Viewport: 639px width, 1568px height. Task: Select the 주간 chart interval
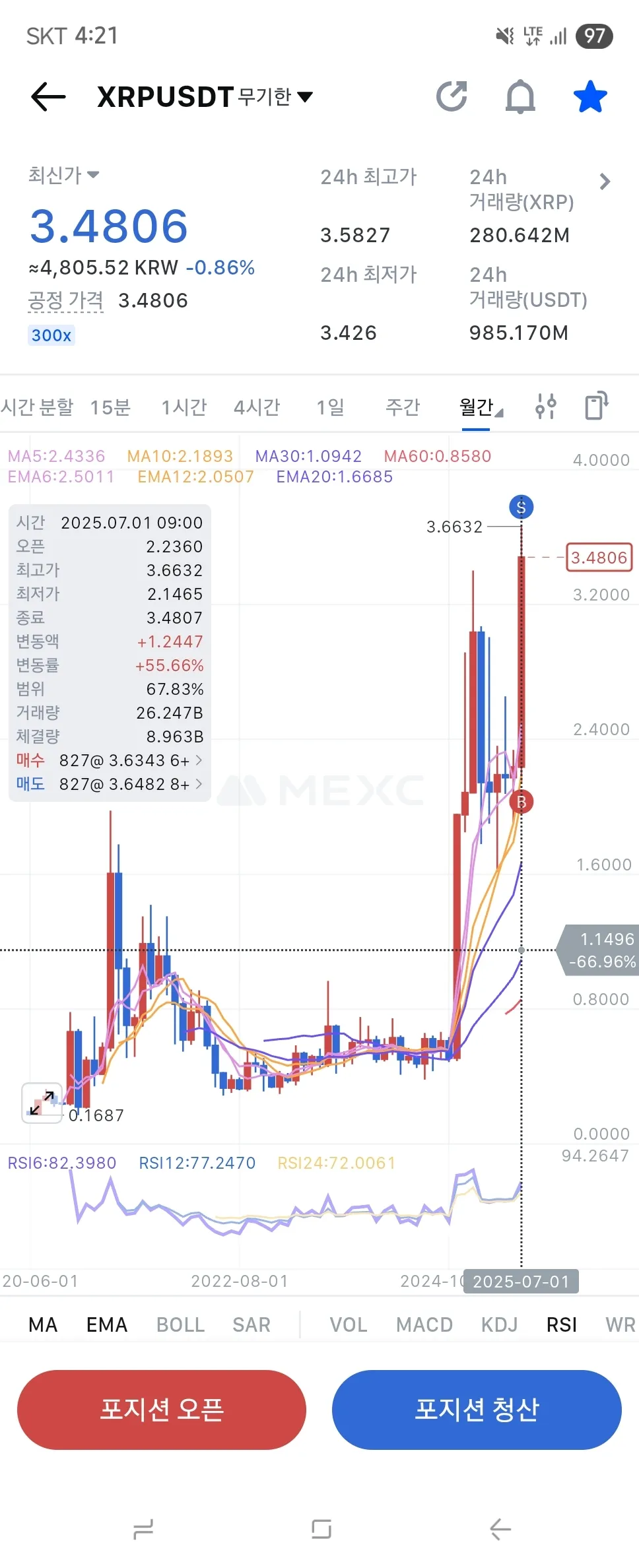tap(403, 407)
